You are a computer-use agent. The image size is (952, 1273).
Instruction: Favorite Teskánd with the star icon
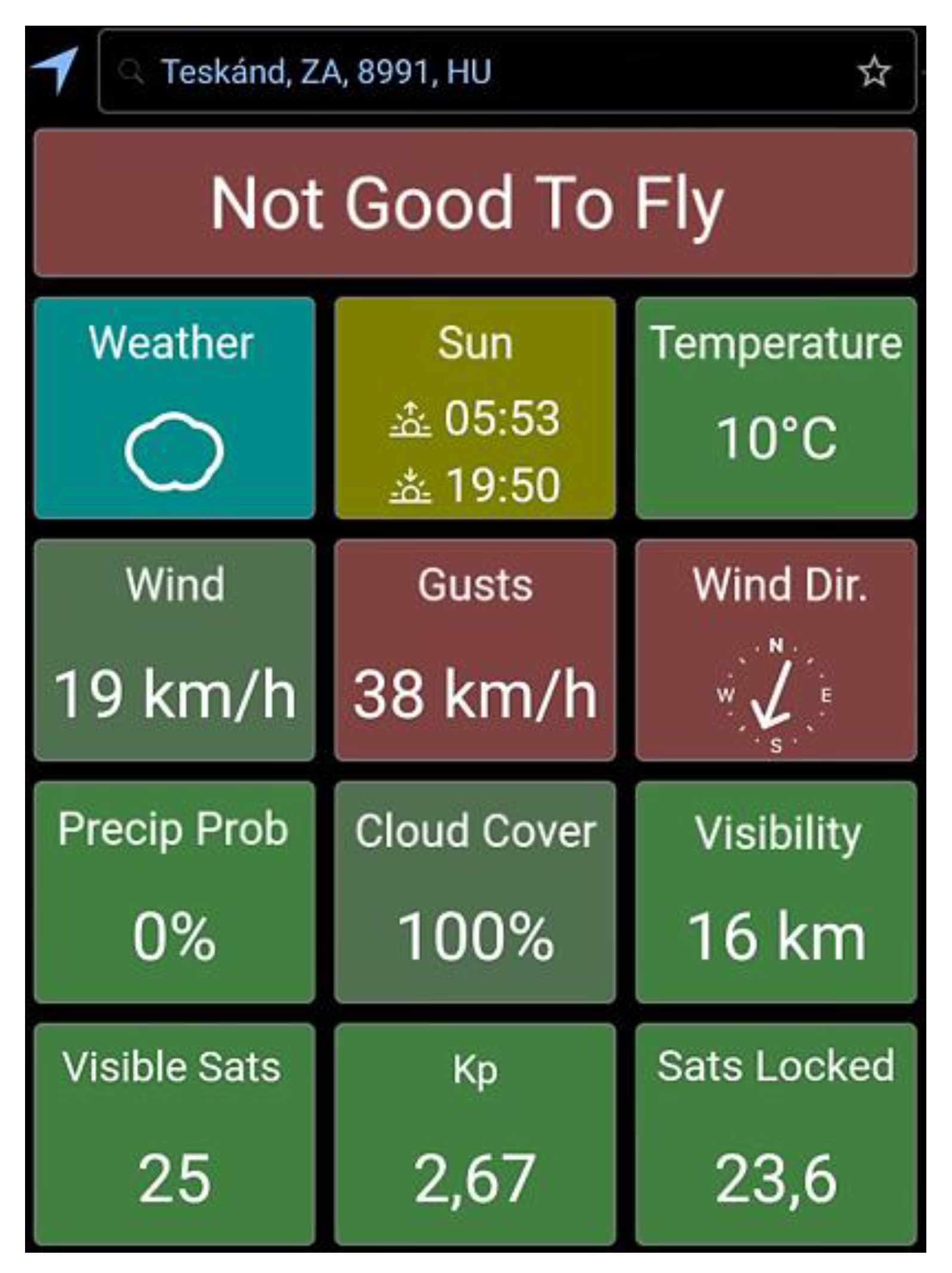click(874, 72)
